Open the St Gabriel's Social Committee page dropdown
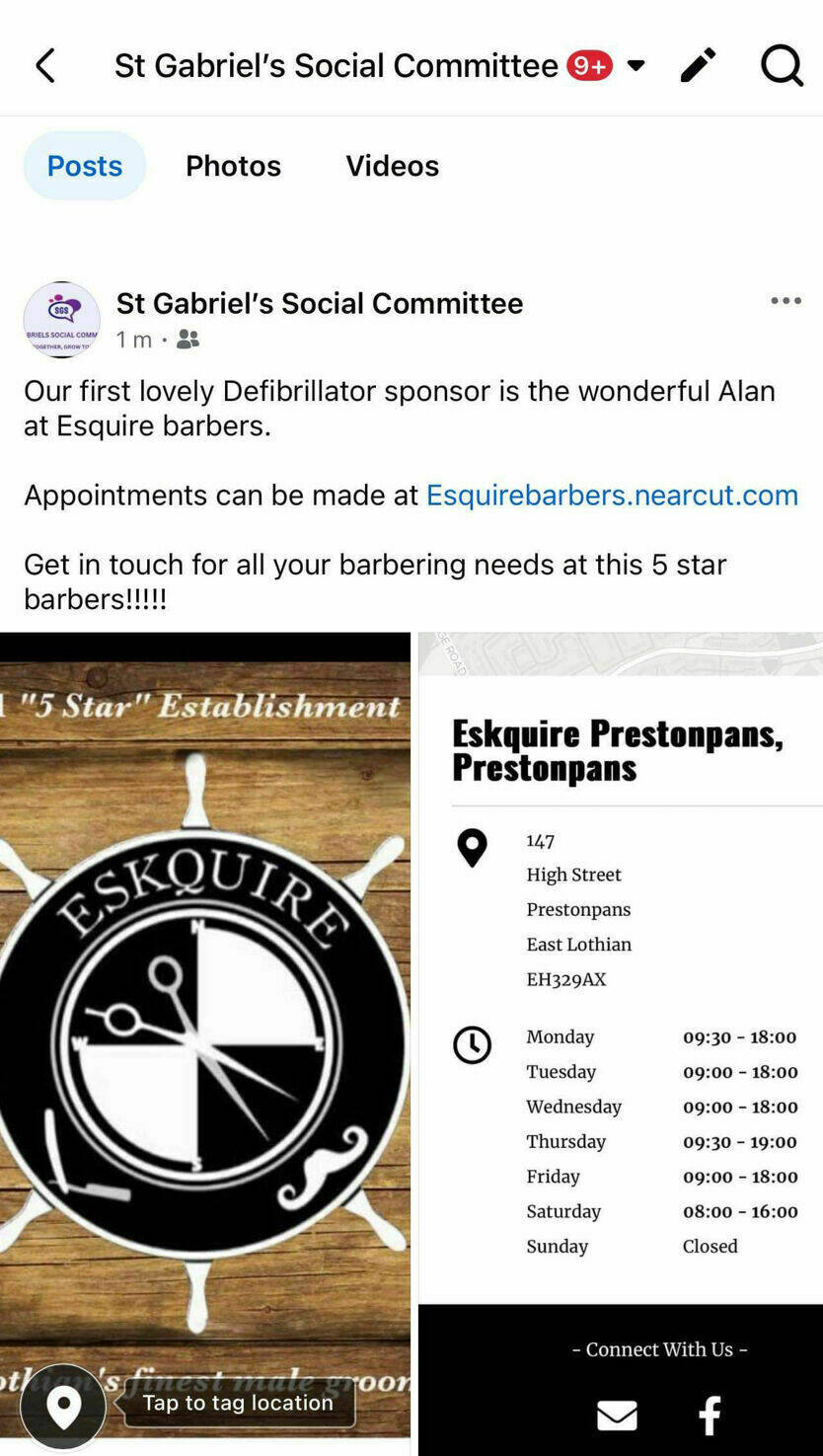This screenshot has height=1456, width=823. (x=636, y=66)
